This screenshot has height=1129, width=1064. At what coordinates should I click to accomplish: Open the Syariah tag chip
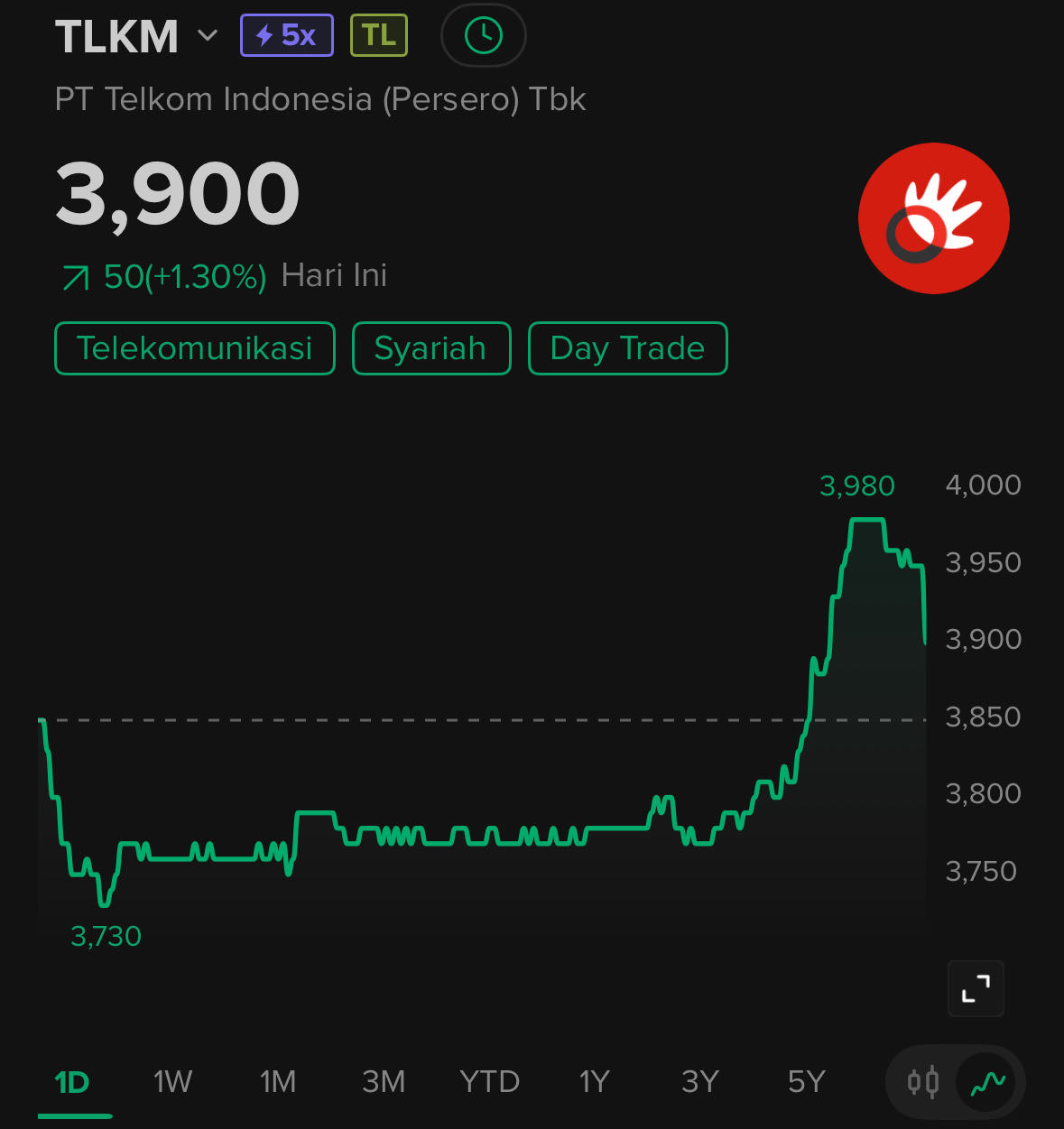[430, 348]
